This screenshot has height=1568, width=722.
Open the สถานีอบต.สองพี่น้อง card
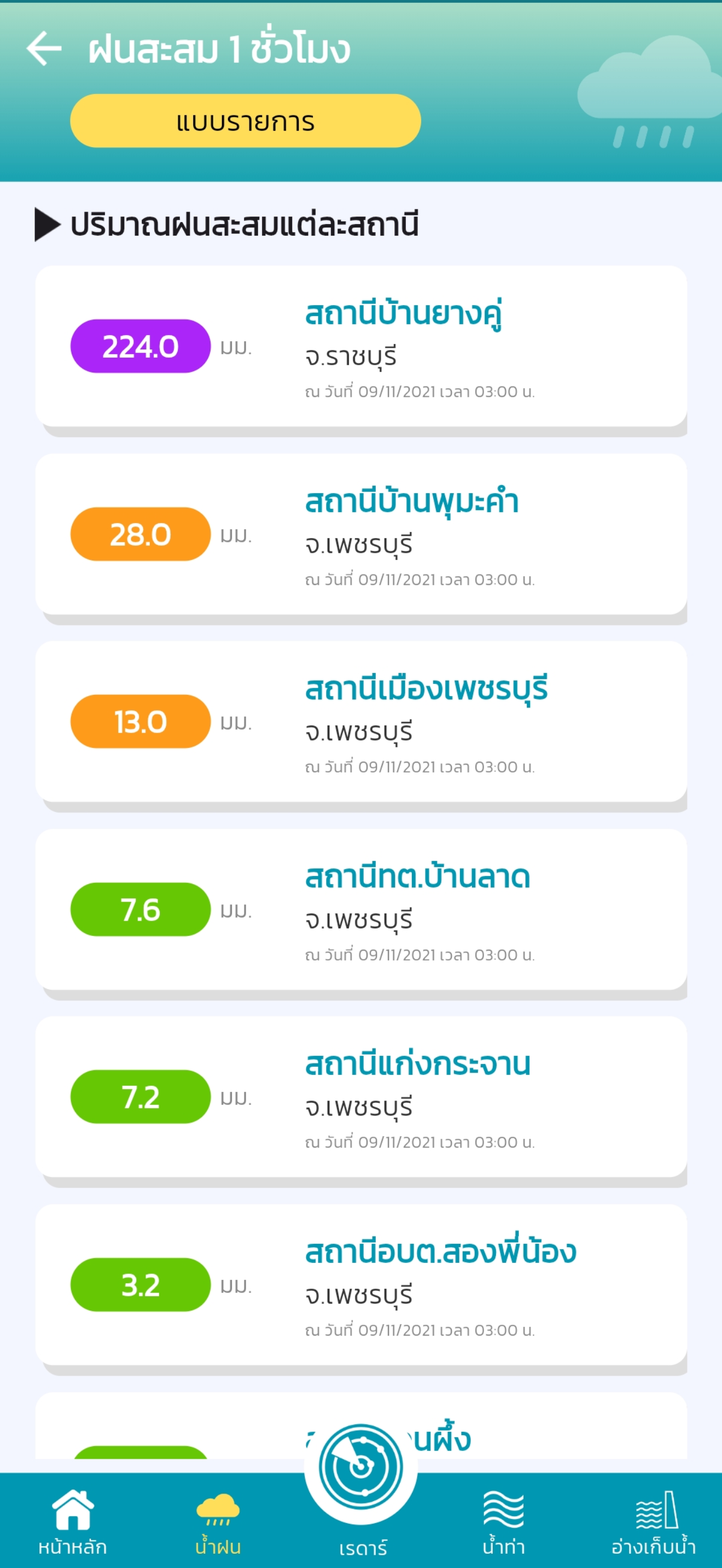point(361,1285)
